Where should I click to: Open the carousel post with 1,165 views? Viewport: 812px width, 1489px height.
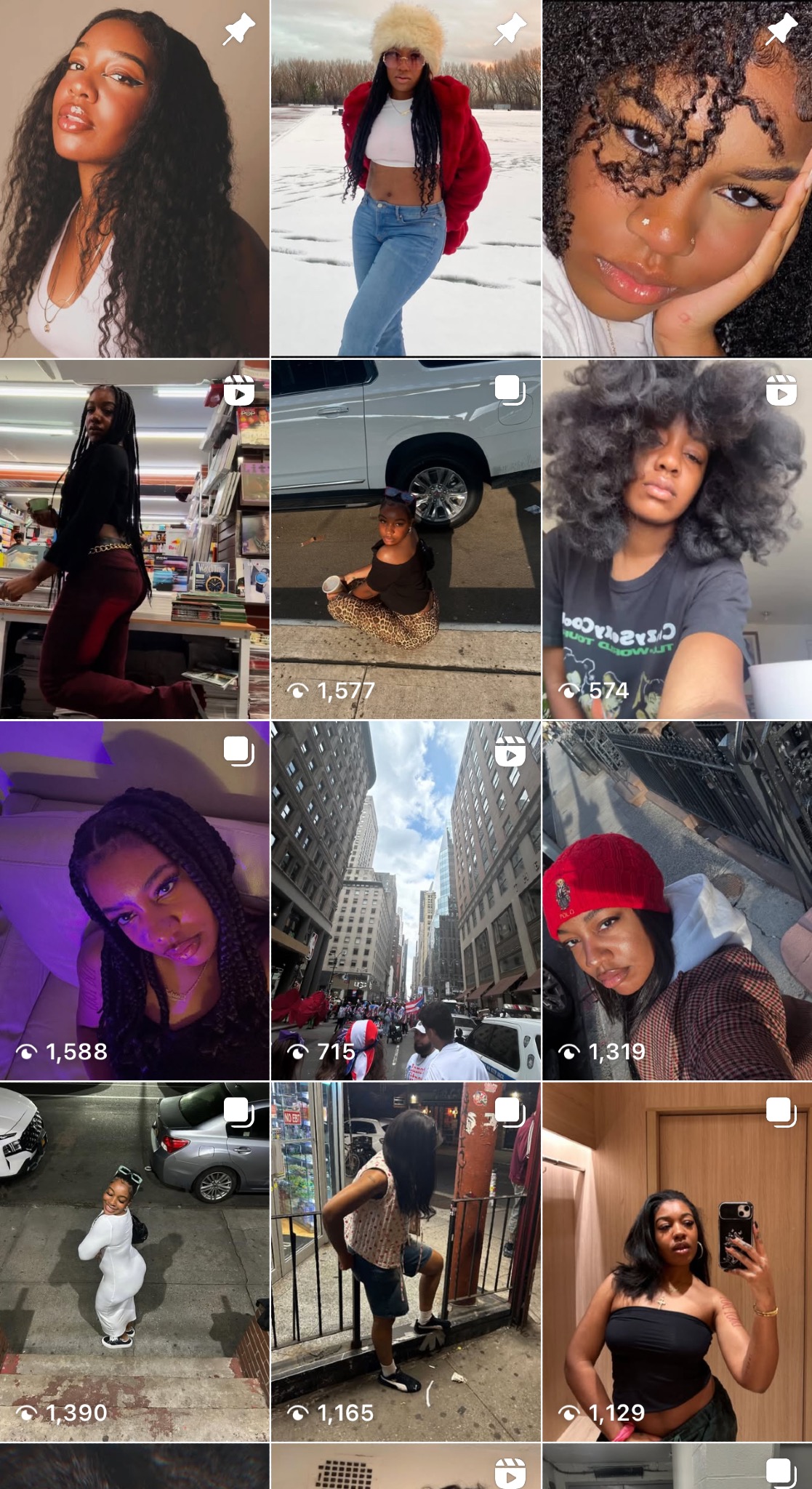pyautogui.click(x=406, y=1261)
